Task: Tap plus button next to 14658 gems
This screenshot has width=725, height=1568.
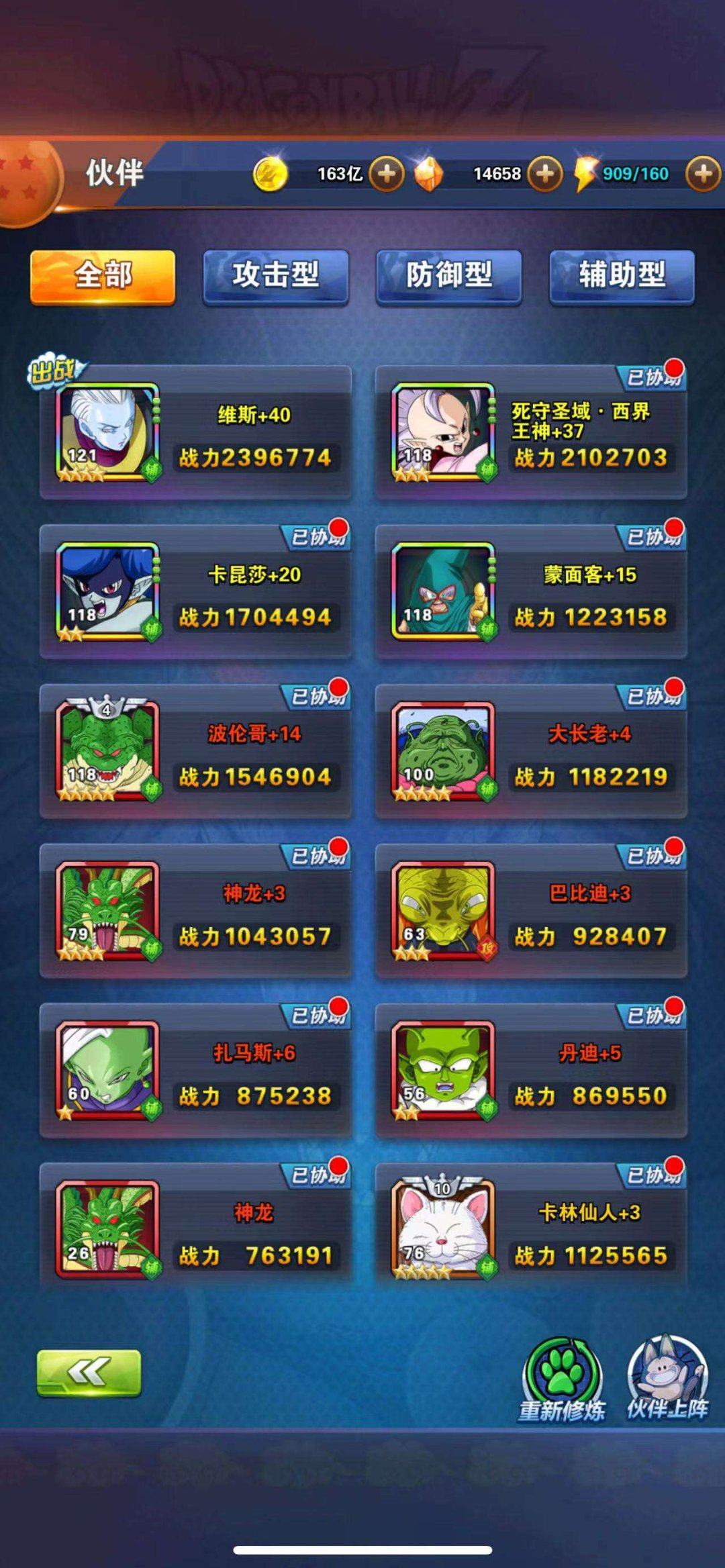Action: click(x=544, y=174)
